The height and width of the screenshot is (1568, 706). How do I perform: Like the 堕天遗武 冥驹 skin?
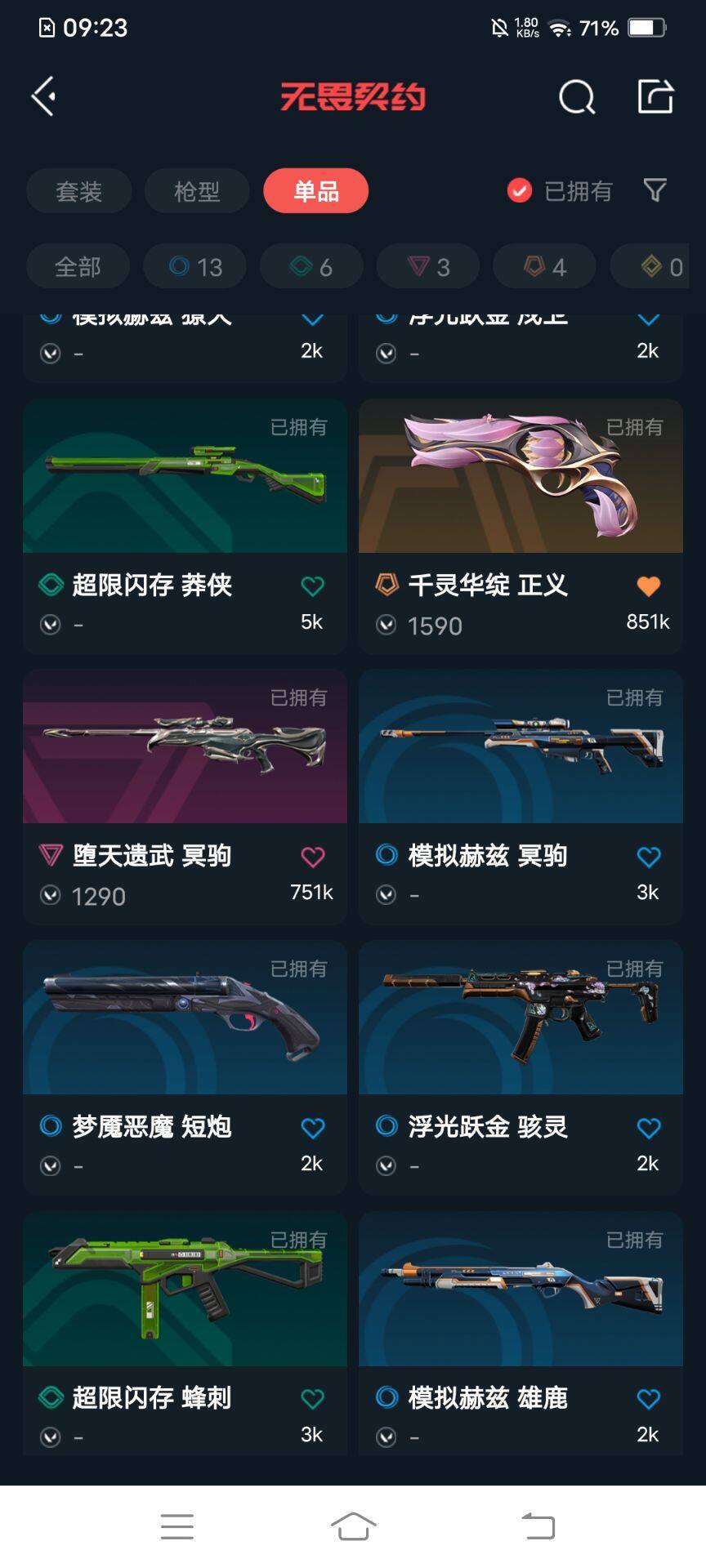(313, 857)
